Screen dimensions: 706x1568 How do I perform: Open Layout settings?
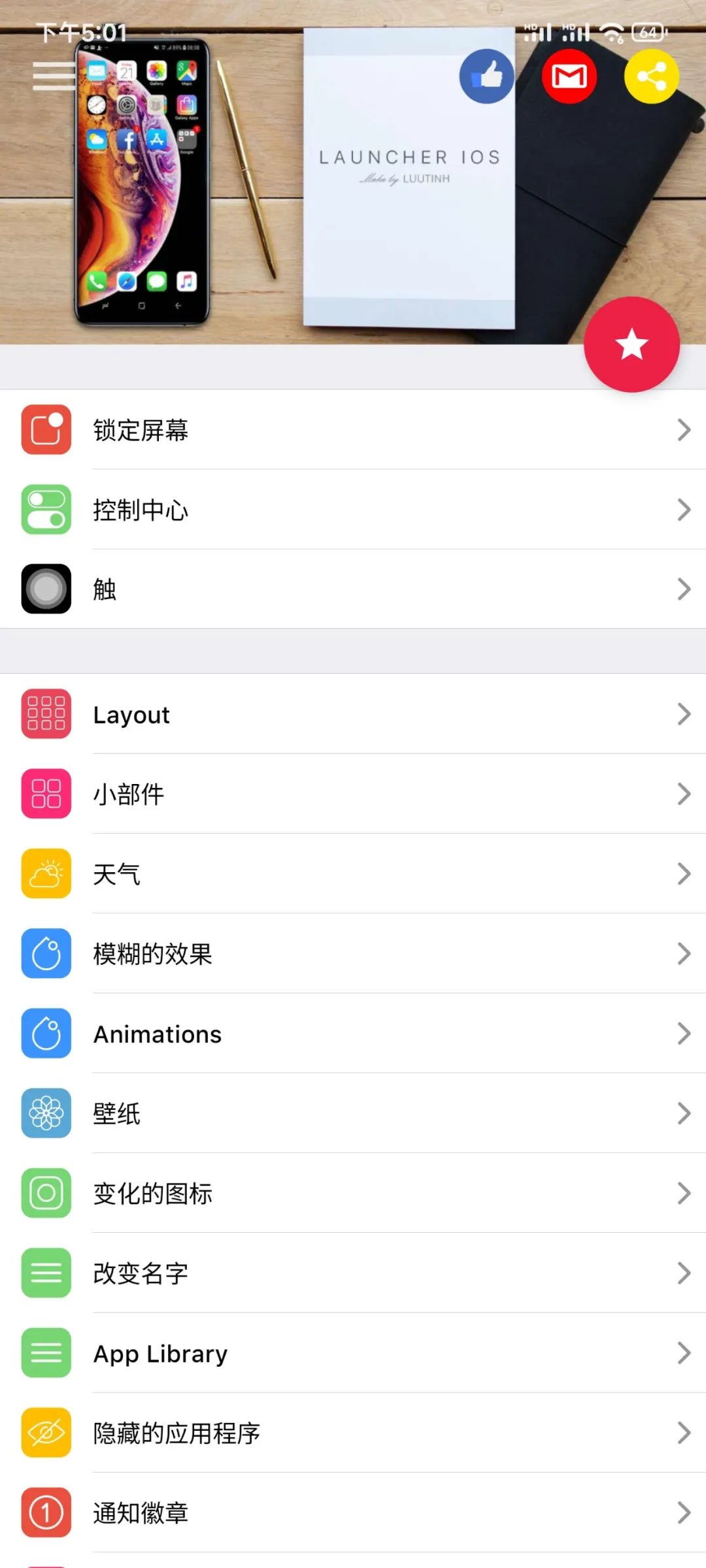click(353, 714)
